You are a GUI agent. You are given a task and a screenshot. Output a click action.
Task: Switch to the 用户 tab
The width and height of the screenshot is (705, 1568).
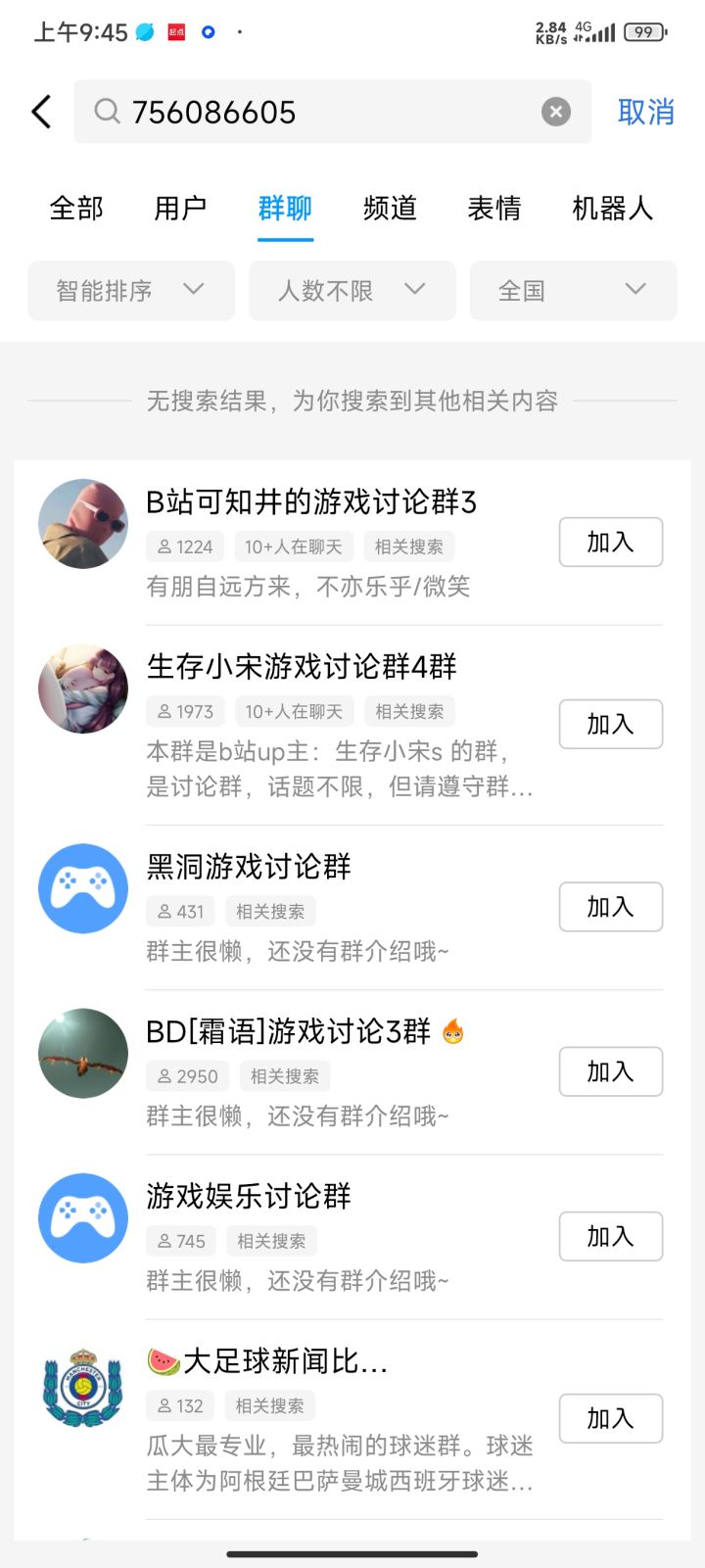tap(180, 208)
